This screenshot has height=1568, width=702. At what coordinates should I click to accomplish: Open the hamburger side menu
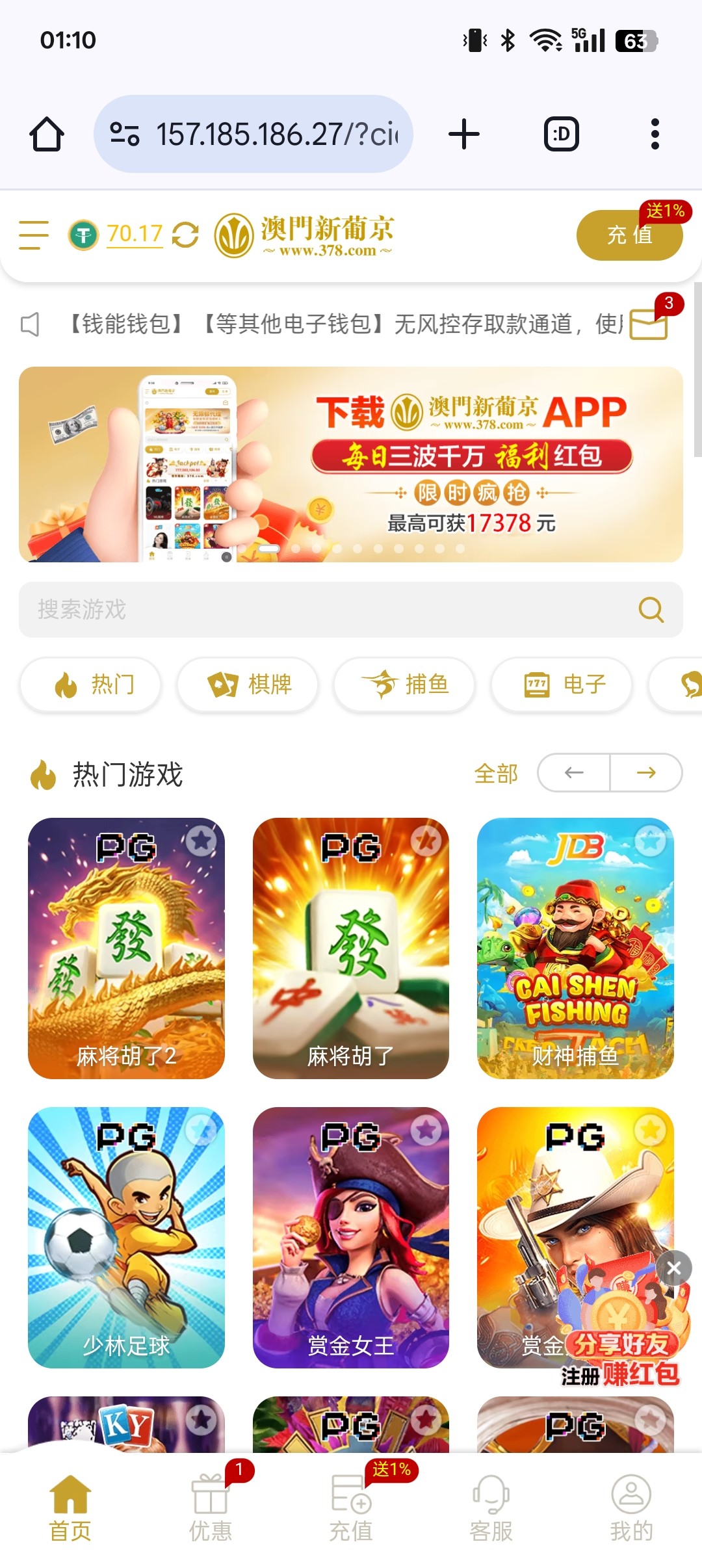(34, 235)
